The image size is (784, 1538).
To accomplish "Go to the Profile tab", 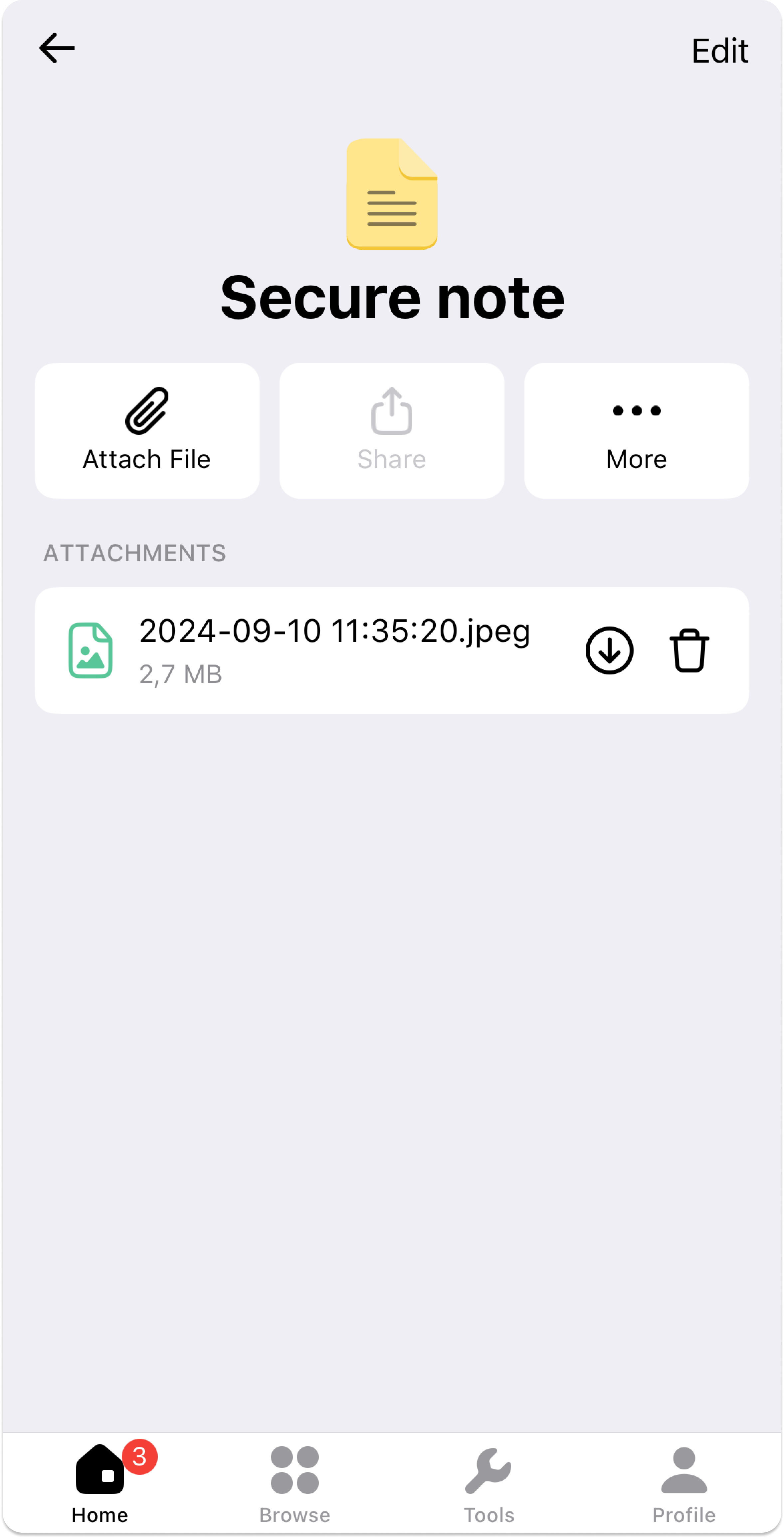I will click(x=684, y=1484).
